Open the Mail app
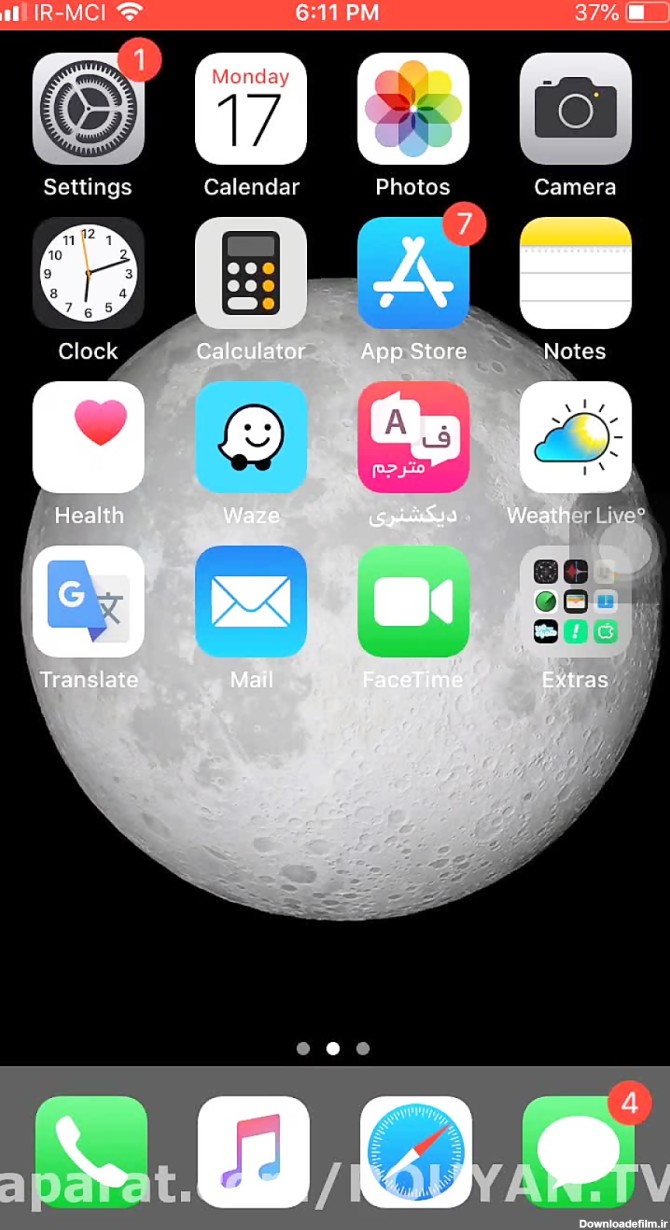The width and height of the screenshot is (670, 1230). tap(251, 601)
